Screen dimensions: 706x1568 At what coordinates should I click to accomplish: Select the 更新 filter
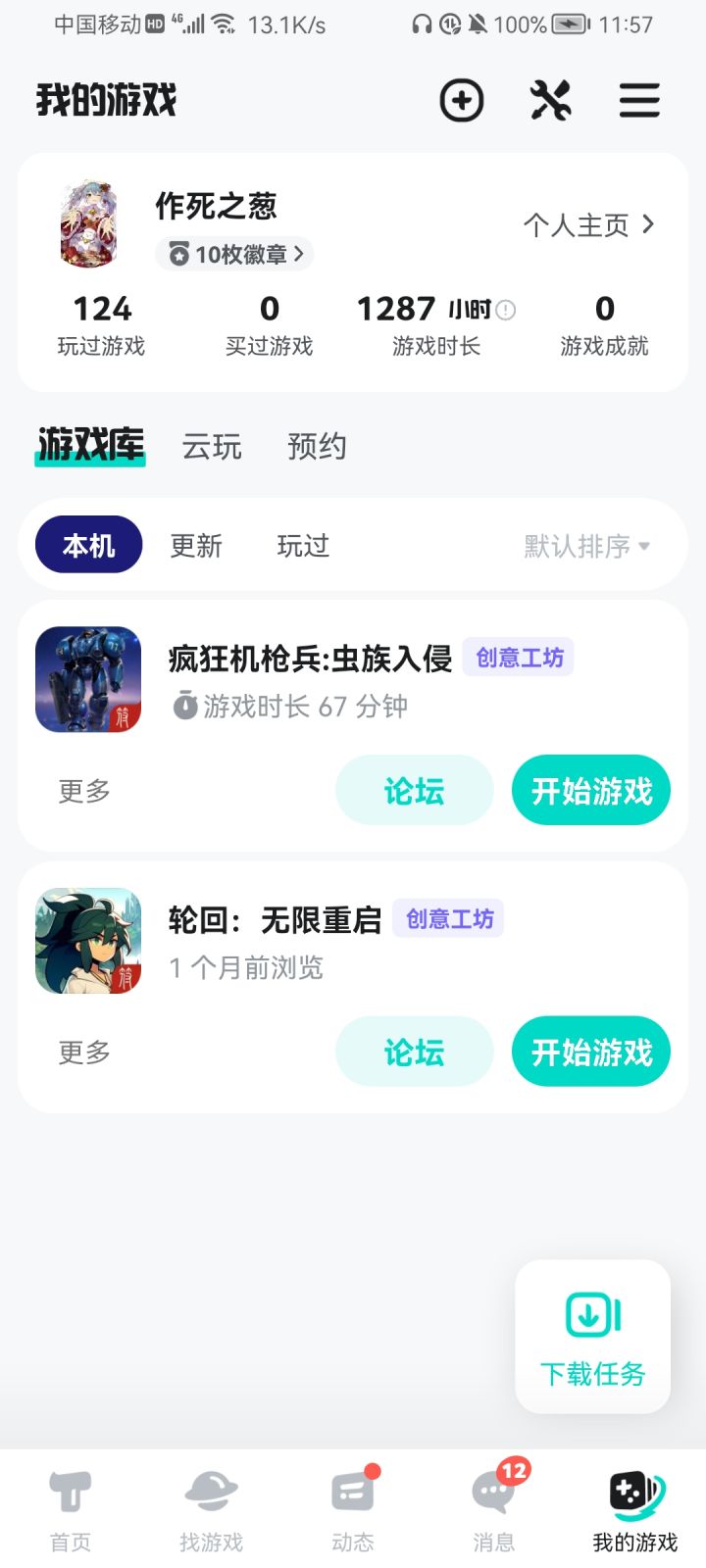(x=196, y=546)
